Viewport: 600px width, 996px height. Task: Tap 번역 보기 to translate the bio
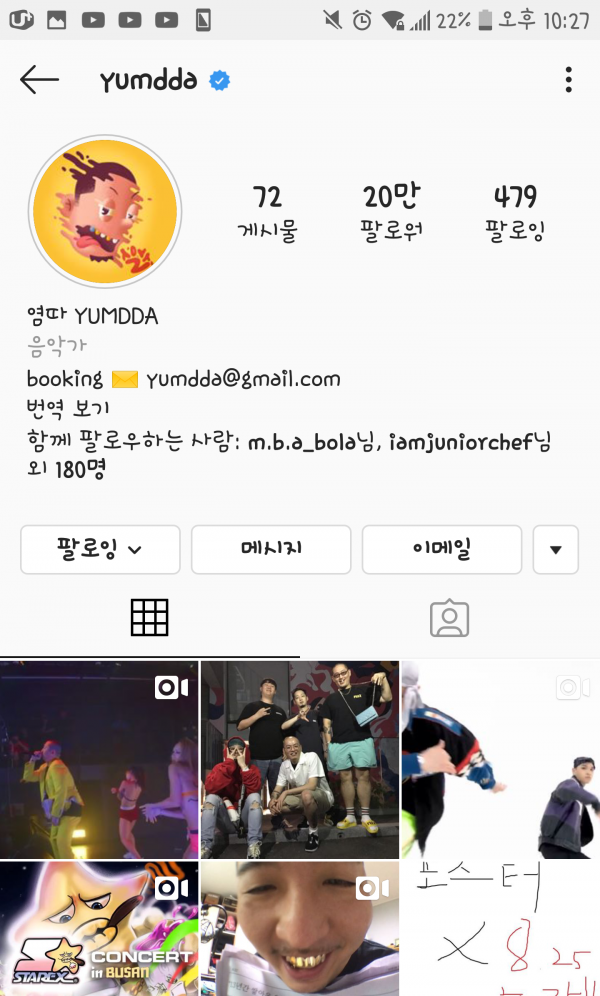coord(68,408)
